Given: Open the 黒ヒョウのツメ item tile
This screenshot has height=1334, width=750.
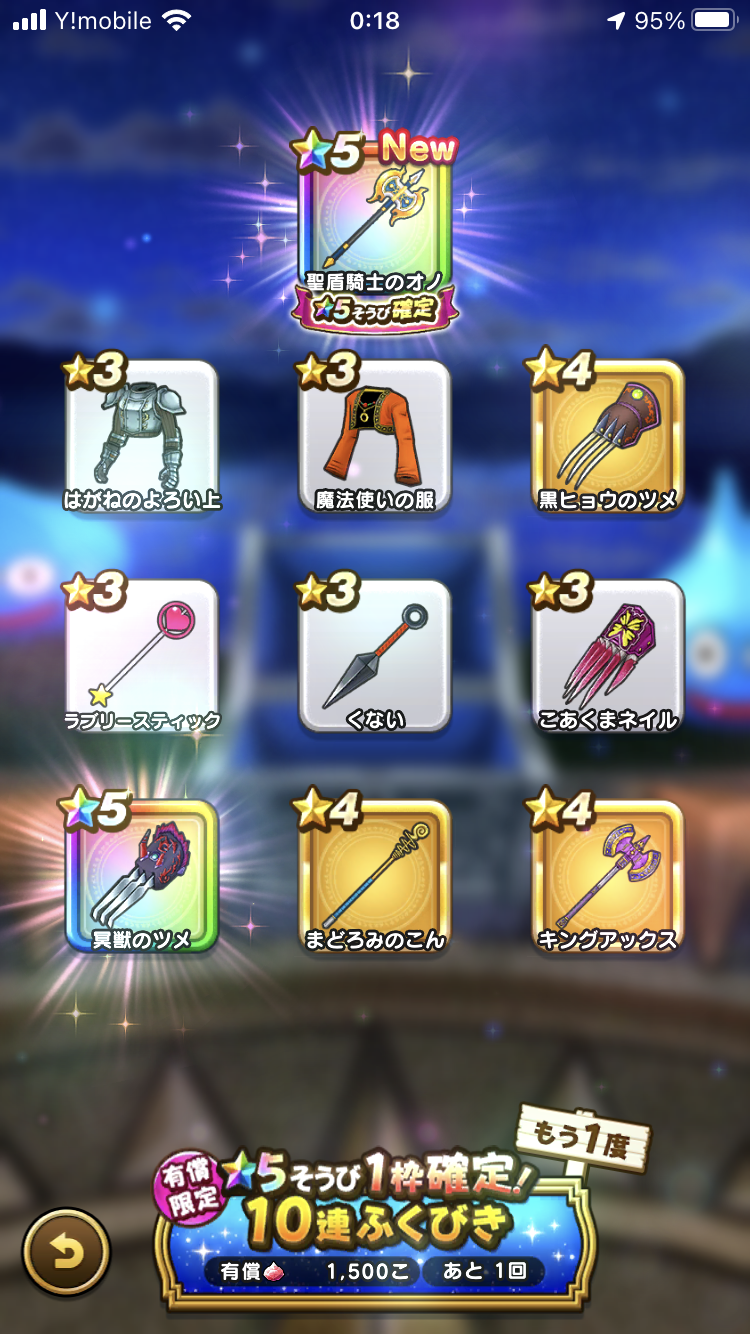Looking at the screenshot, I should click(608, 437).
